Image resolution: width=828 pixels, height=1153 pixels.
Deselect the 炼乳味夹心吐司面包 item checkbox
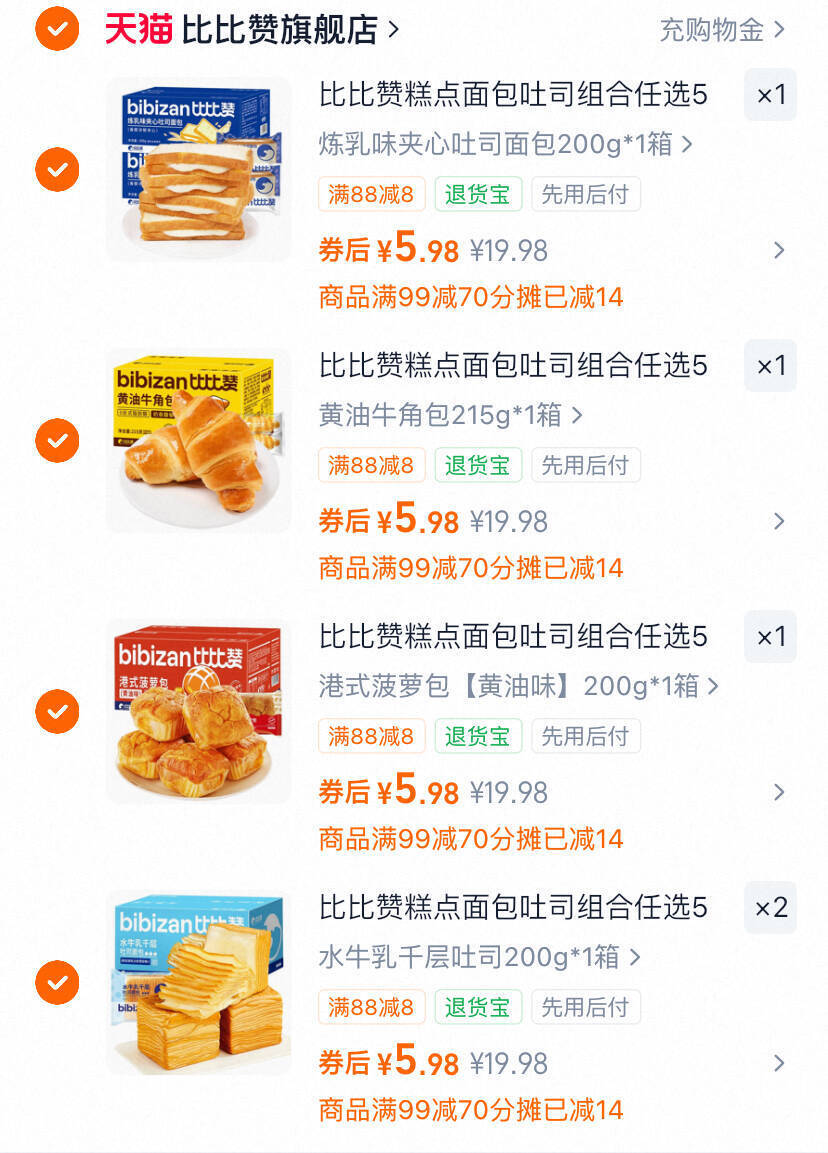57,169
